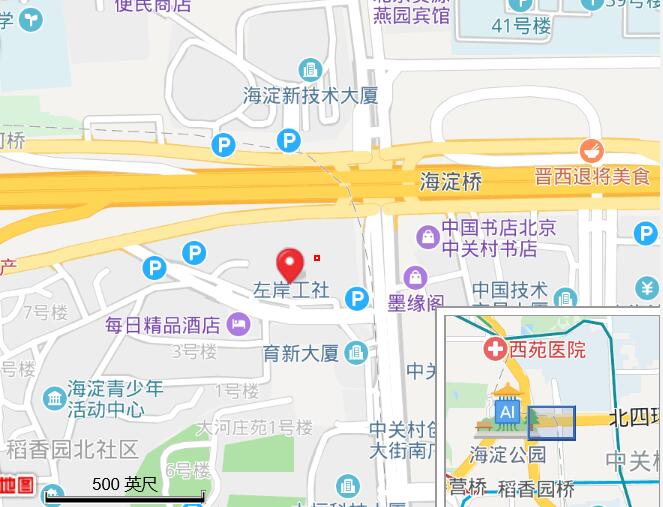Image resolution: width=663 pixels, height=507 pixels.
Task: Open 海淀青少年活动中心 marker
Action: tap(54, 399)
